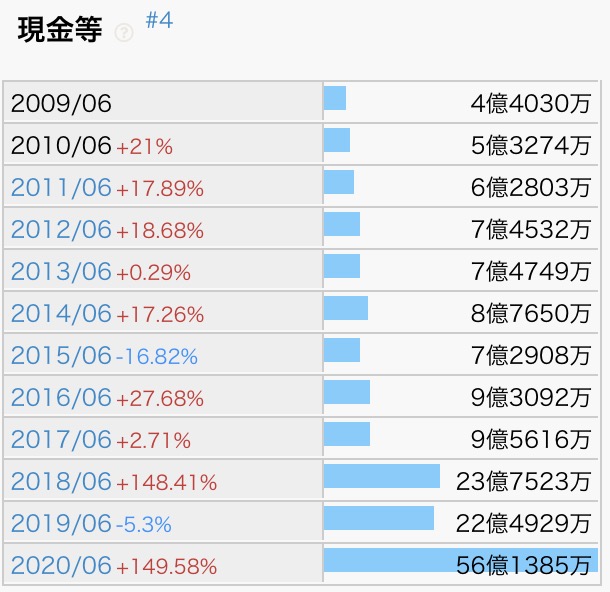The width and height of the screenshot is (610, 592).
Task: Follow the #4 ranking link
Action: 159,21
